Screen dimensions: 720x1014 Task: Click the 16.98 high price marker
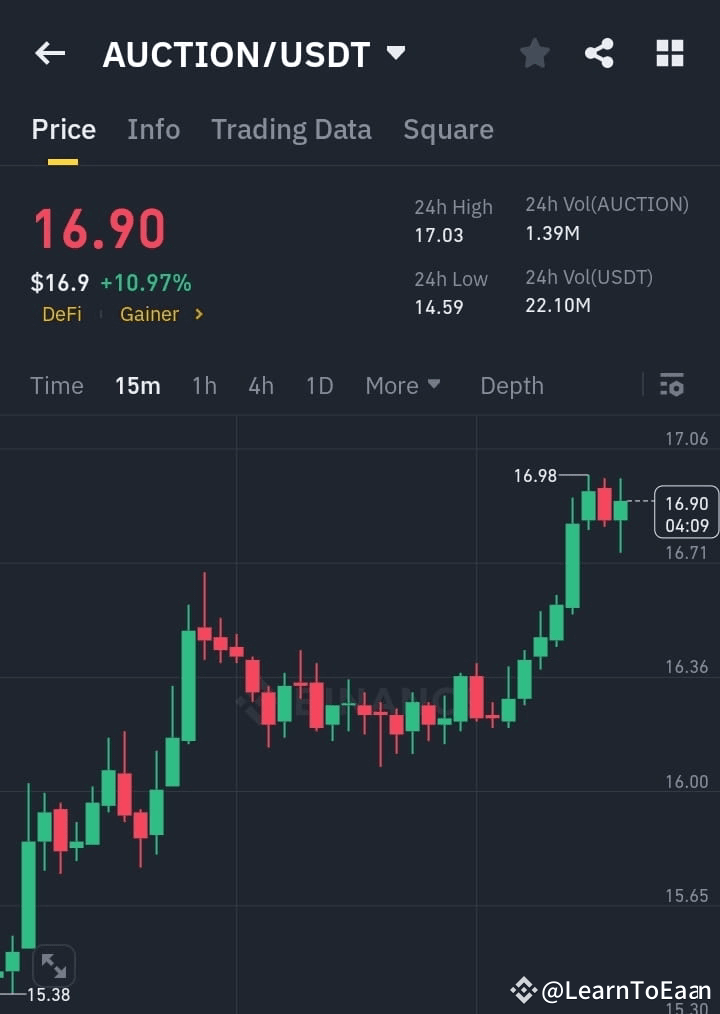coord(536,476)
